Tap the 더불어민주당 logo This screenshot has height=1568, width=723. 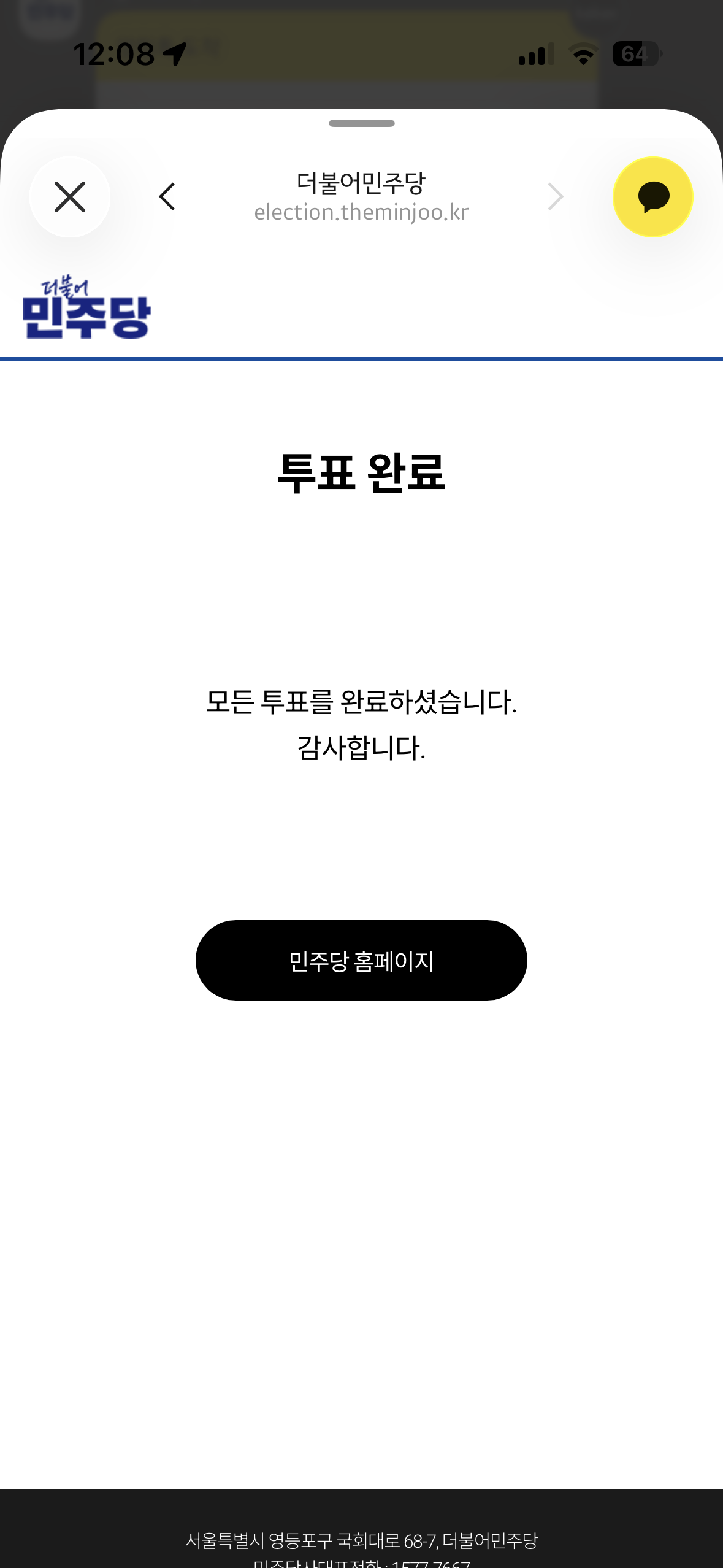[86, 307]
